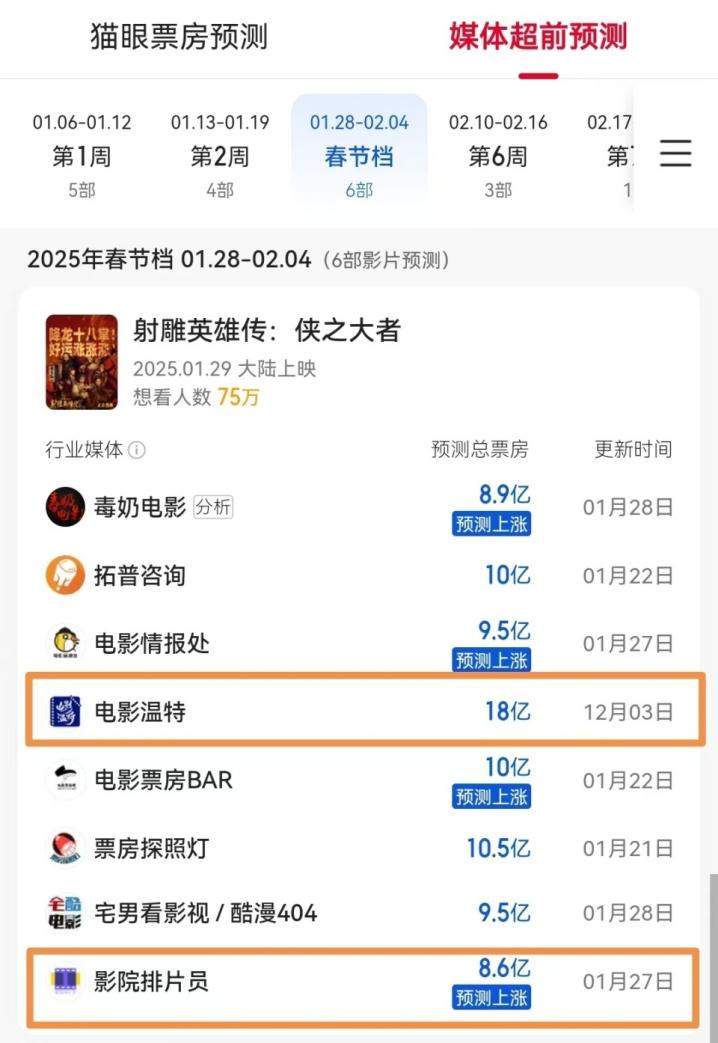Open the full week list menu icon
The width and height of the screenshot is (718, 1043).
click(676, 153)
